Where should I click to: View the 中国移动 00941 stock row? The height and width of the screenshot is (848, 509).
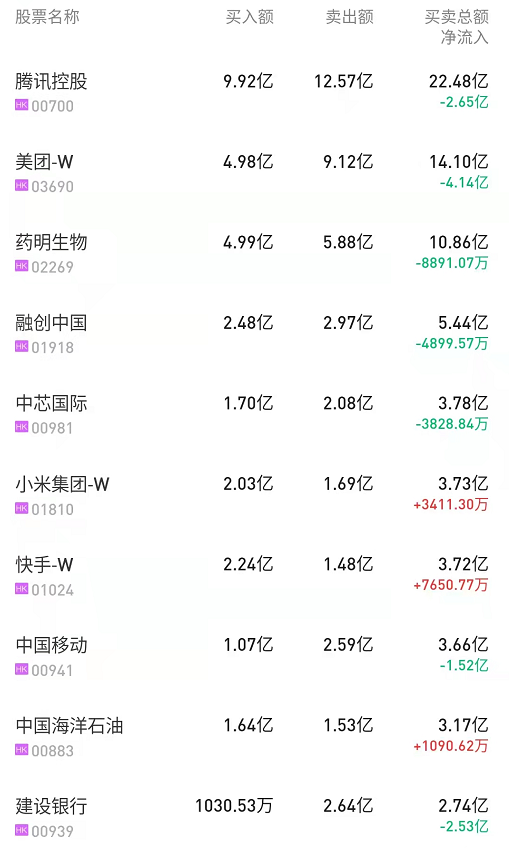click(x=254, y=656)
